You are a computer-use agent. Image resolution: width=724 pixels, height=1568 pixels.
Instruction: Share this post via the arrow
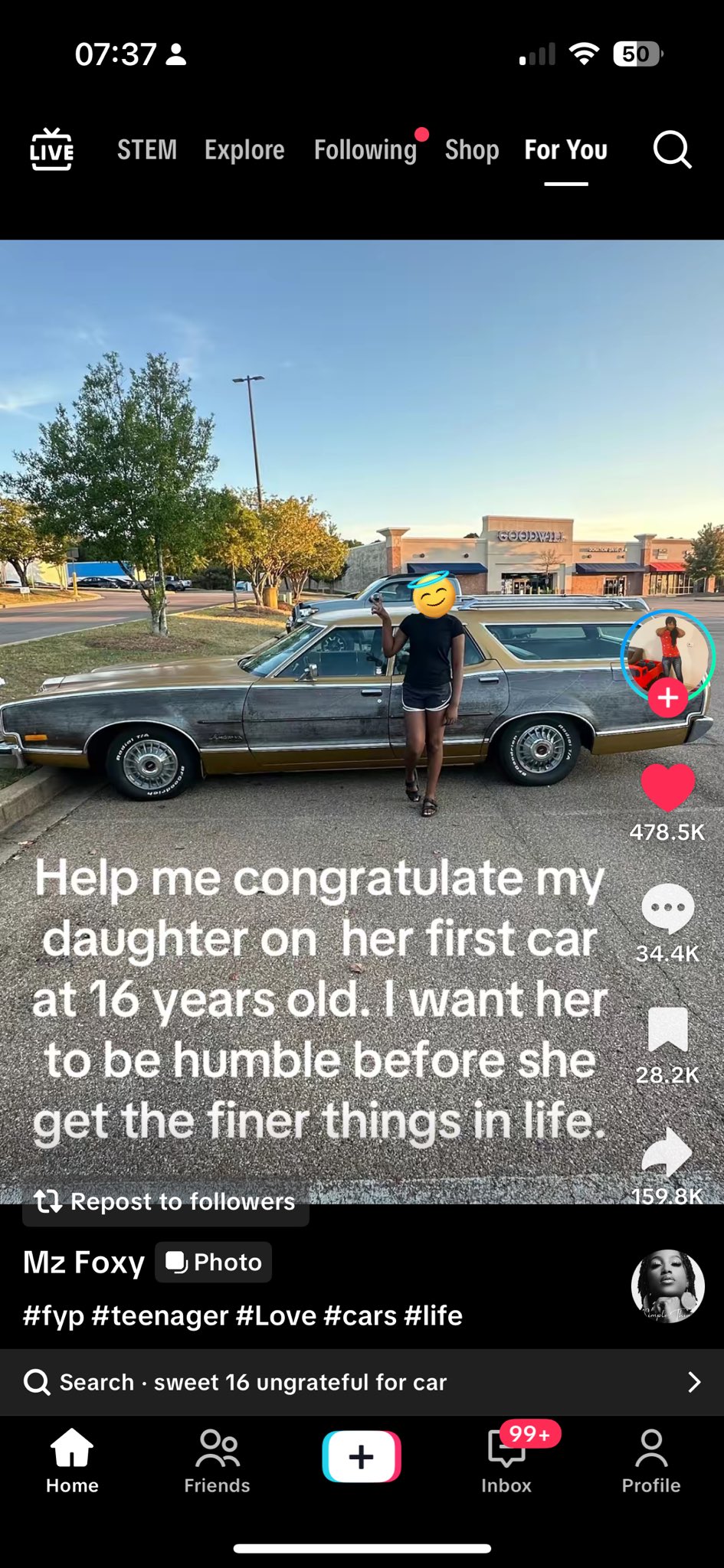[x=667, y=1151]
